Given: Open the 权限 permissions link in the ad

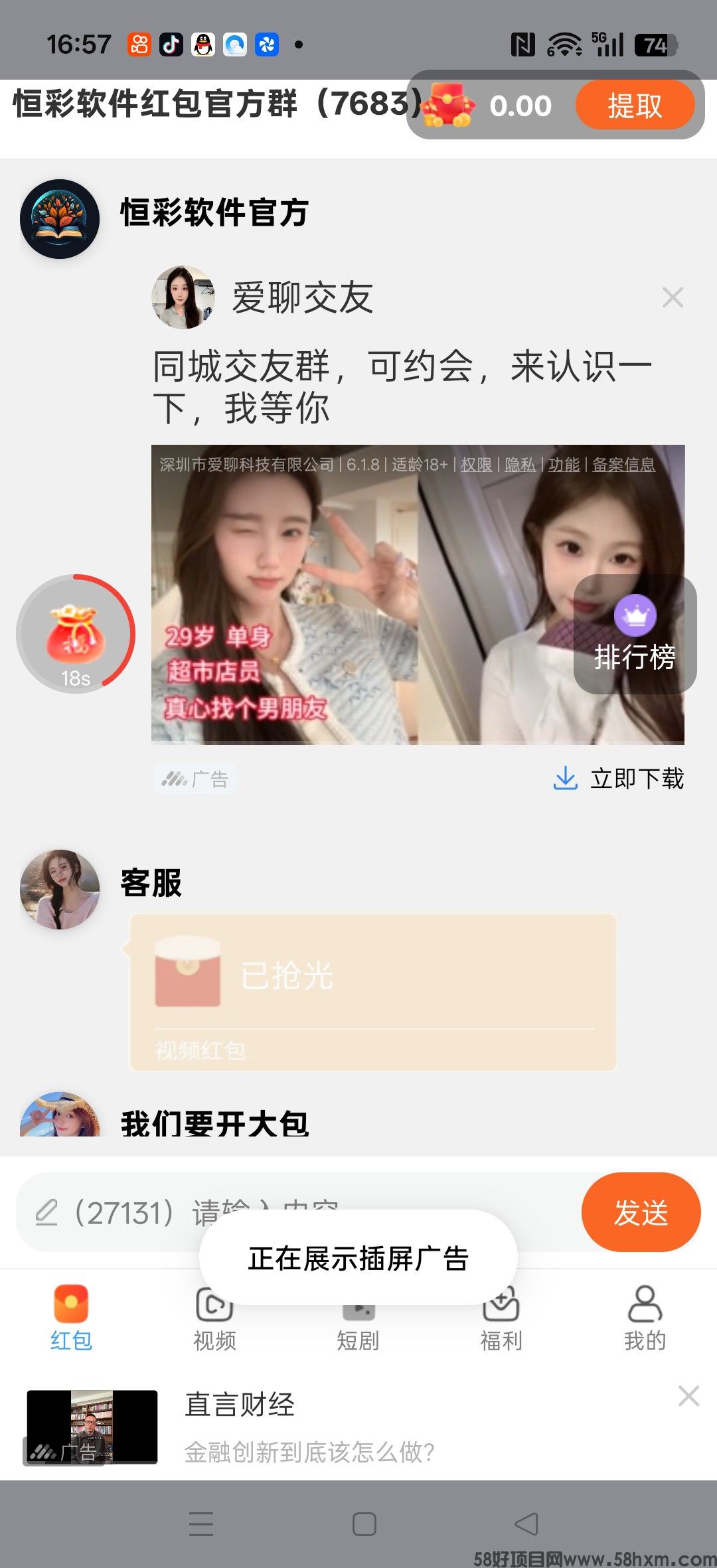Looking at the screenshot, I should (475, 465).
